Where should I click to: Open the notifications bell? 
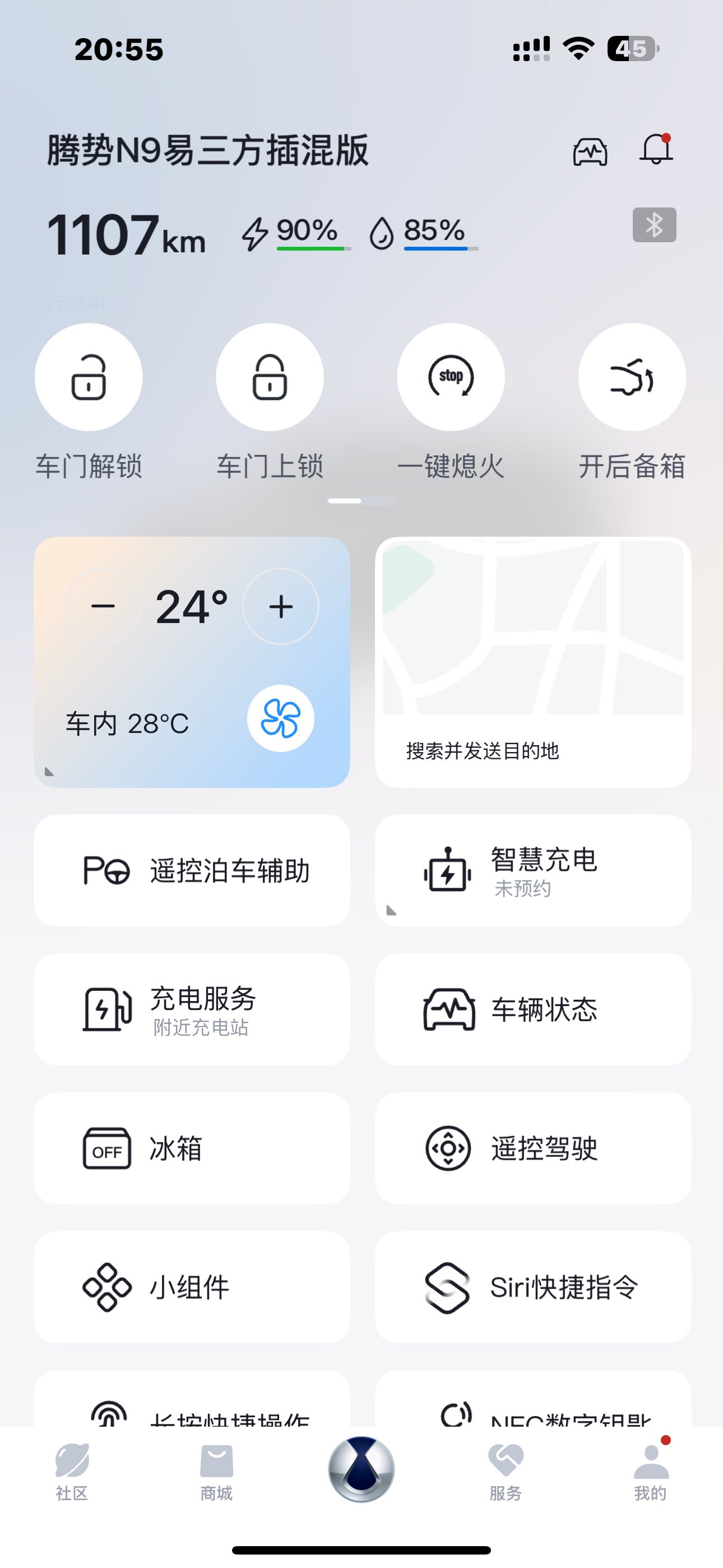click(656, 149)
